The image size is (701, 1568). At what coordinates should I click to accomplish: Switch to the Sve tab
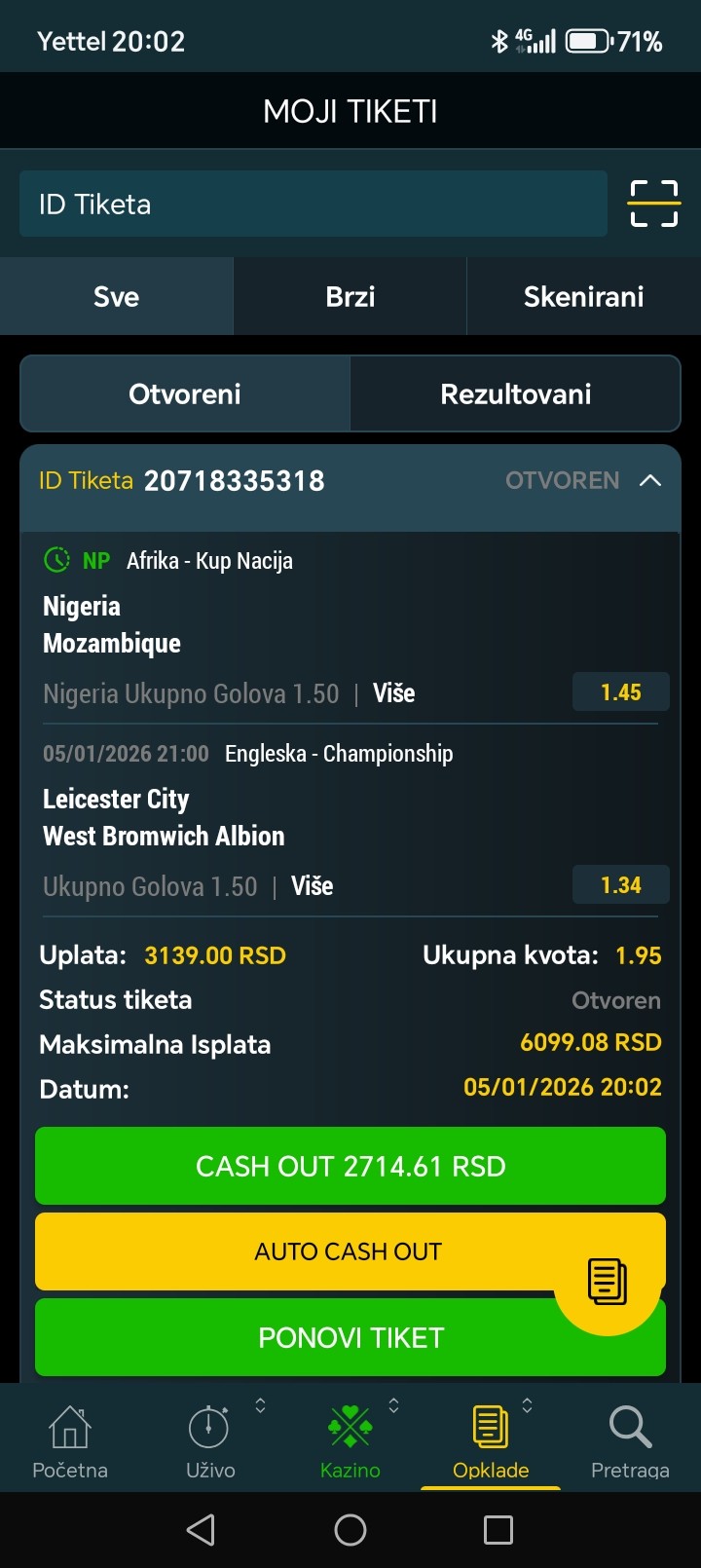point(116,296)
